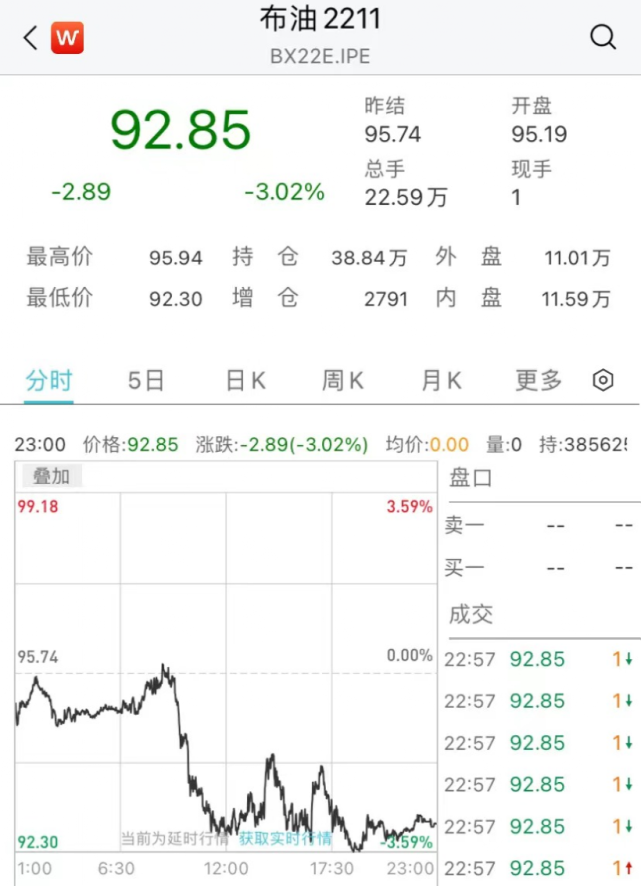Screen dimensions: 641x886
Task: Go back using the arrow
Action: 30,38
